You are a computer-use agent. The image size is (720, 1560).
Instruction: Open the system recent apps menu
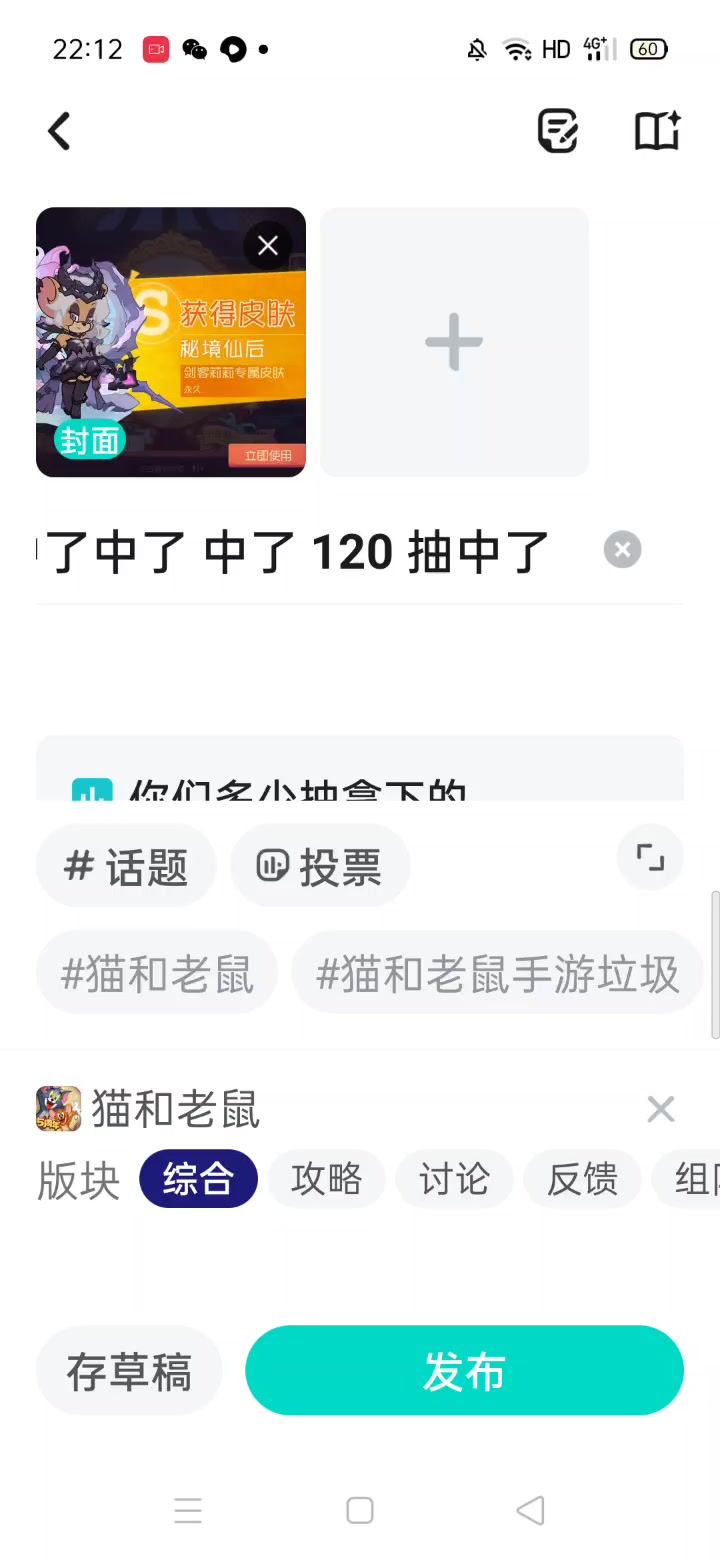pos(188,1510)
